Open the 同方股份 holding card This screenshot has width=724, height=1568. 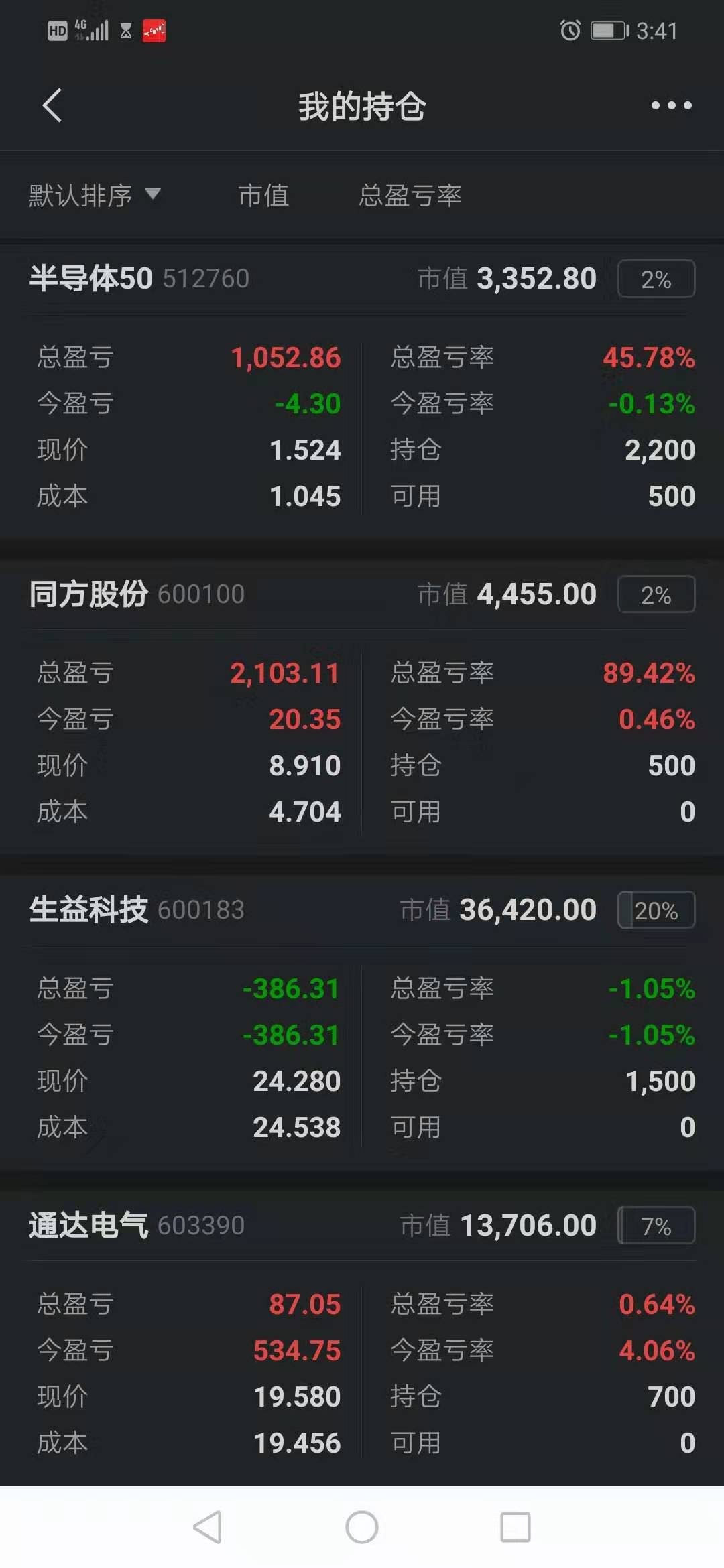[x=362, y=708]
